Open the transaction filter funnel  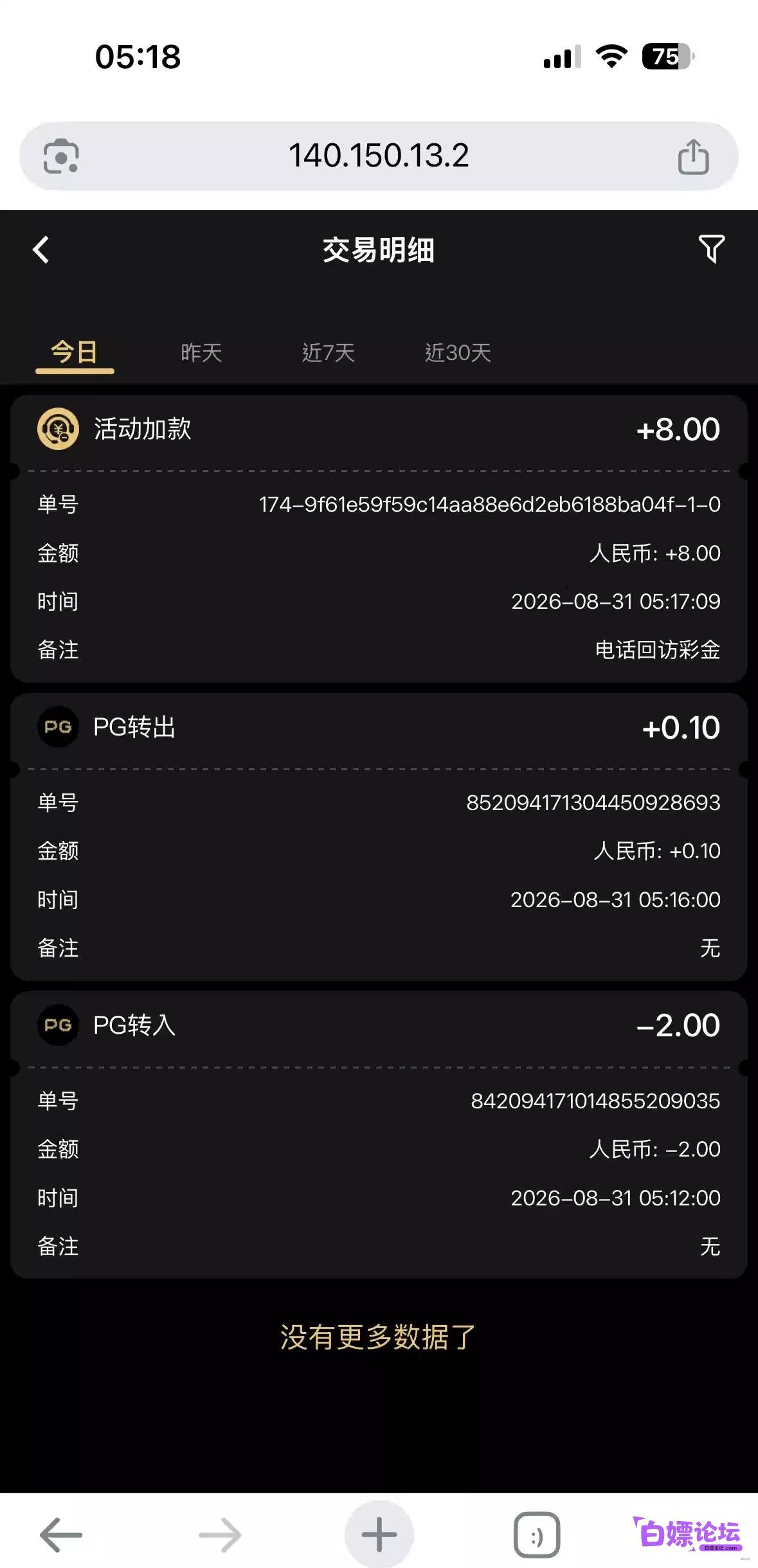[x=711, y=249]
